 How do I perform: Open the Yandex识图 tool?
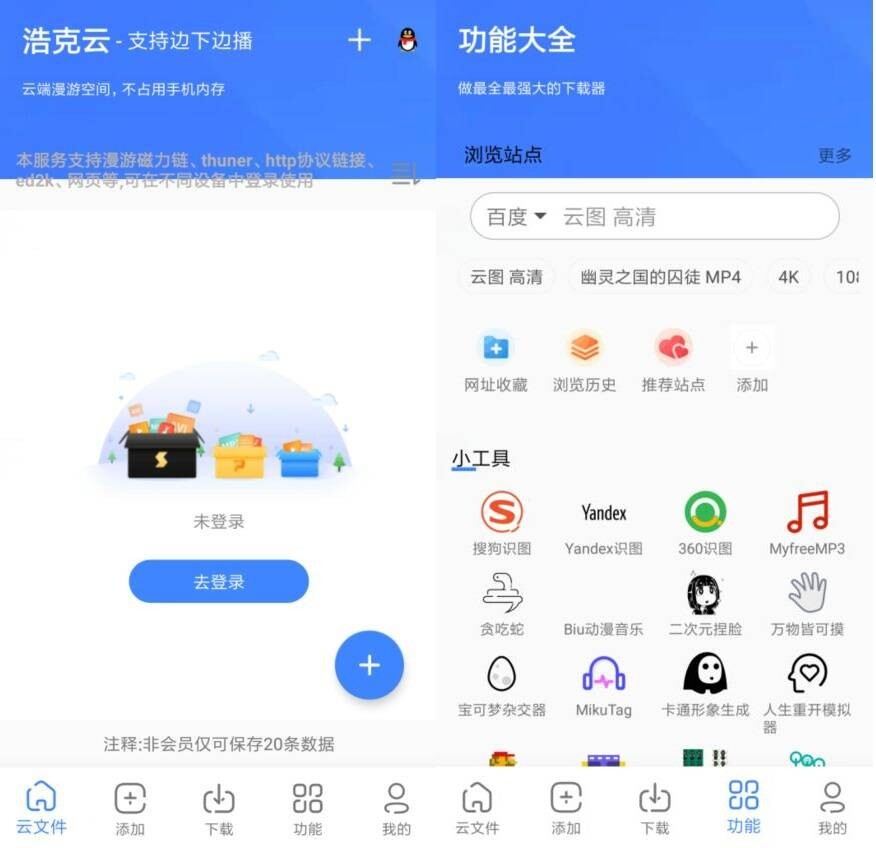(603, 523)
